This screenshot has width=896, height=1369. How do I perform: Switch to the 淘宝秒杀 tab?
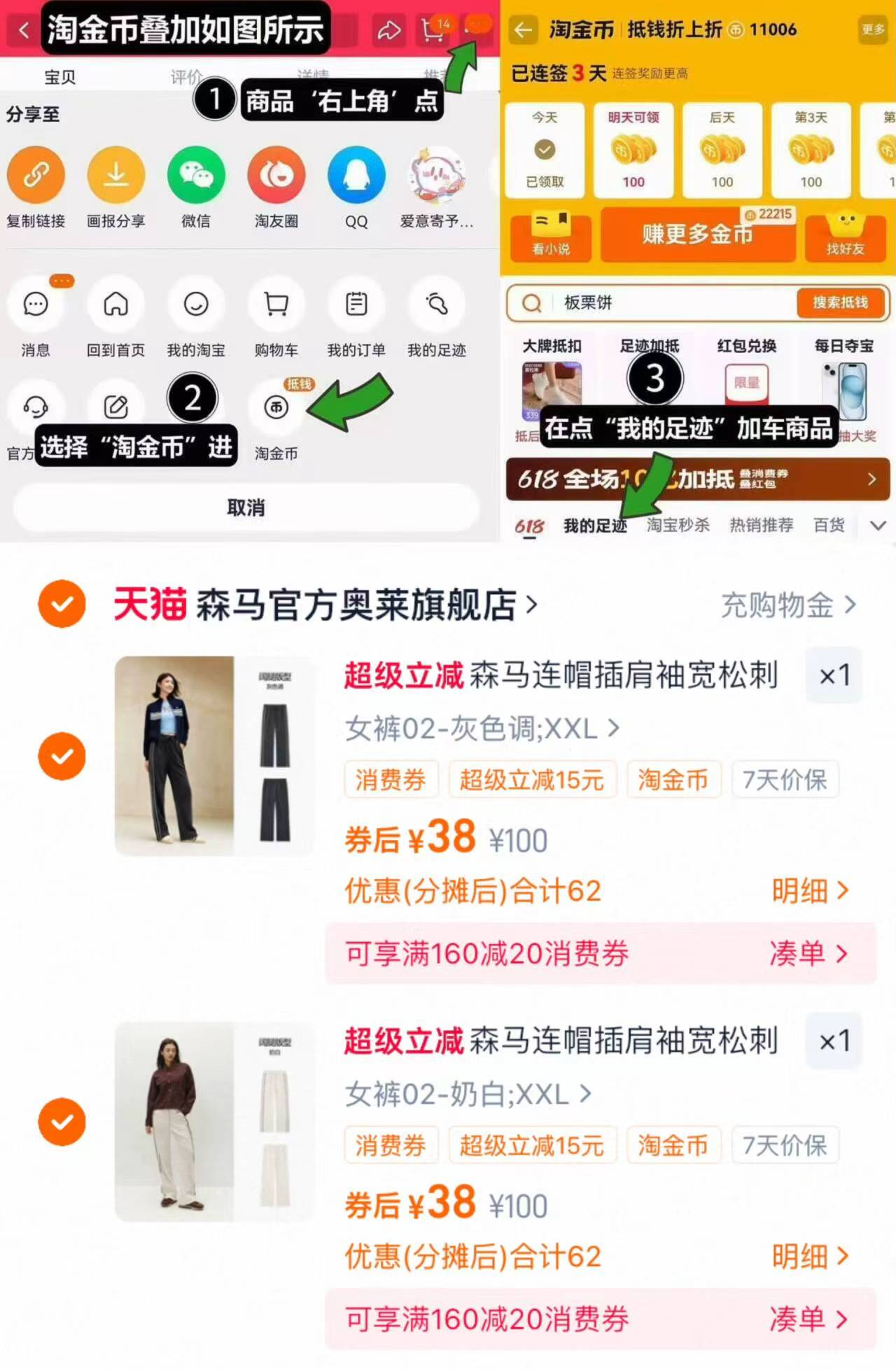pos(679,525)
